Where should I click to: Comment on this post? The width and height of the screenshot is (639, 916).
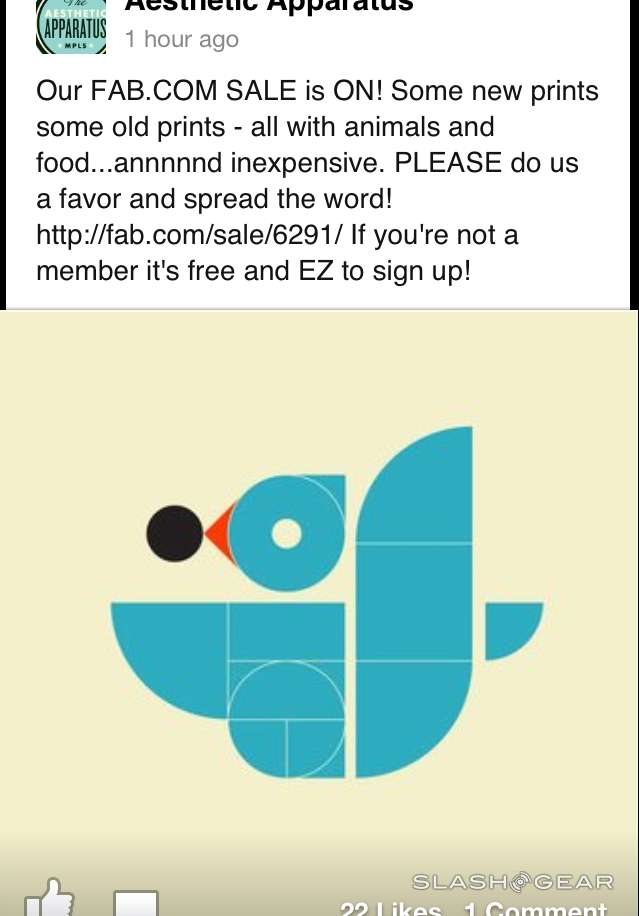135,903
